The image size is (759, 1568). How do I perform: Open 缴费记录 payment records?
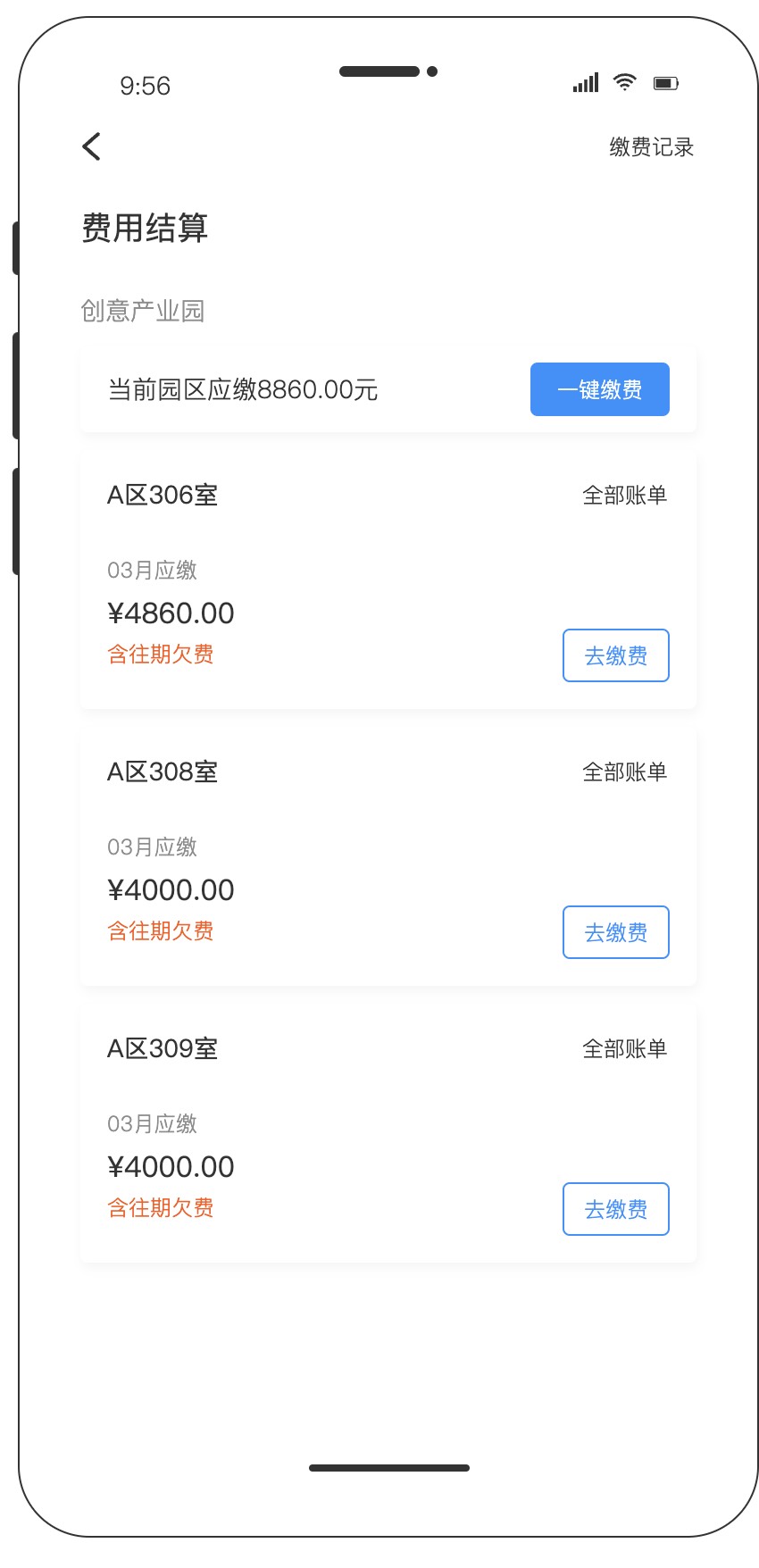(651, 147)
